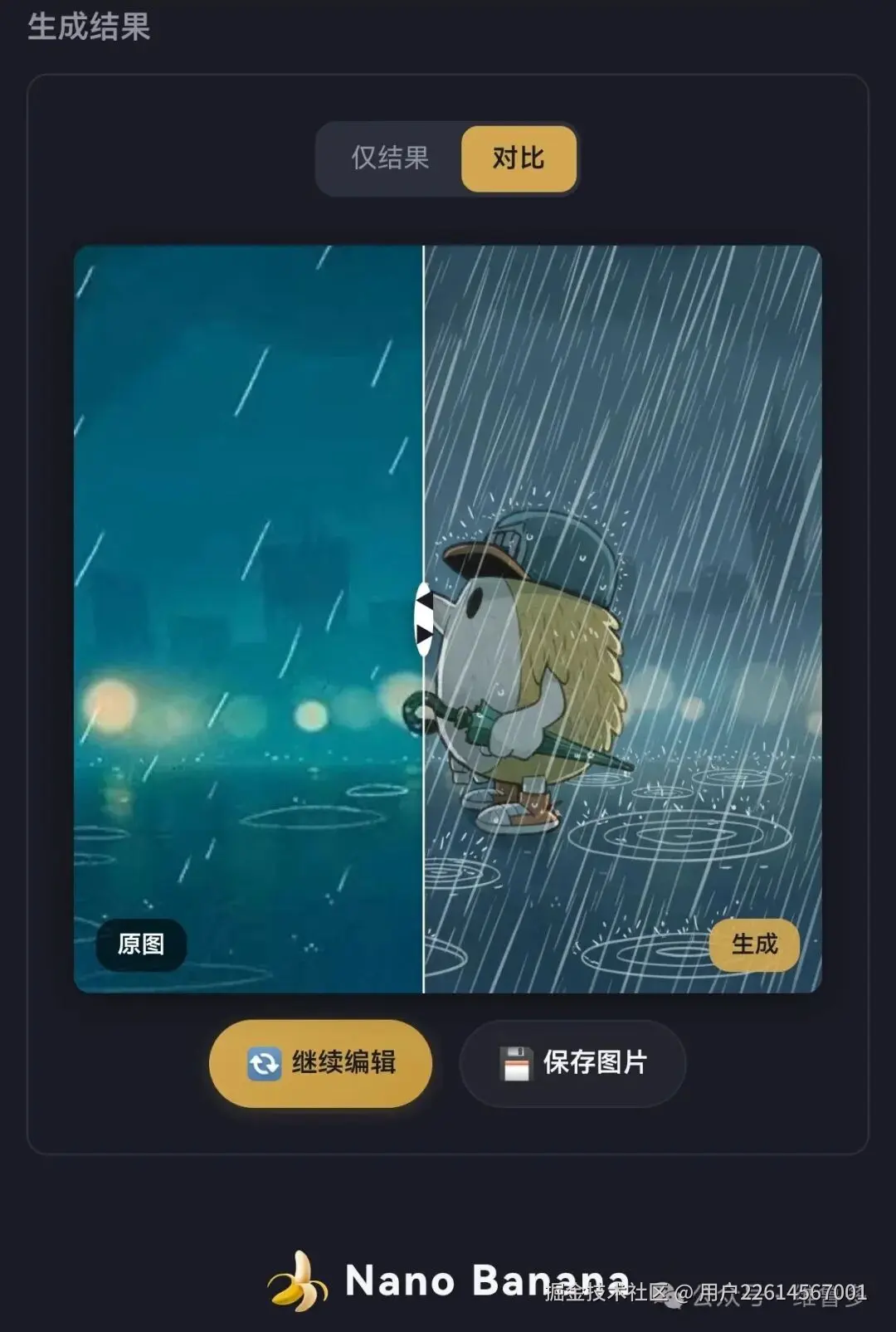Image resolution: width=896 pixels, height=1332 pixels.
Task: Click the refresh icon inside 继续编辑 button
Action: (263, 1063)
